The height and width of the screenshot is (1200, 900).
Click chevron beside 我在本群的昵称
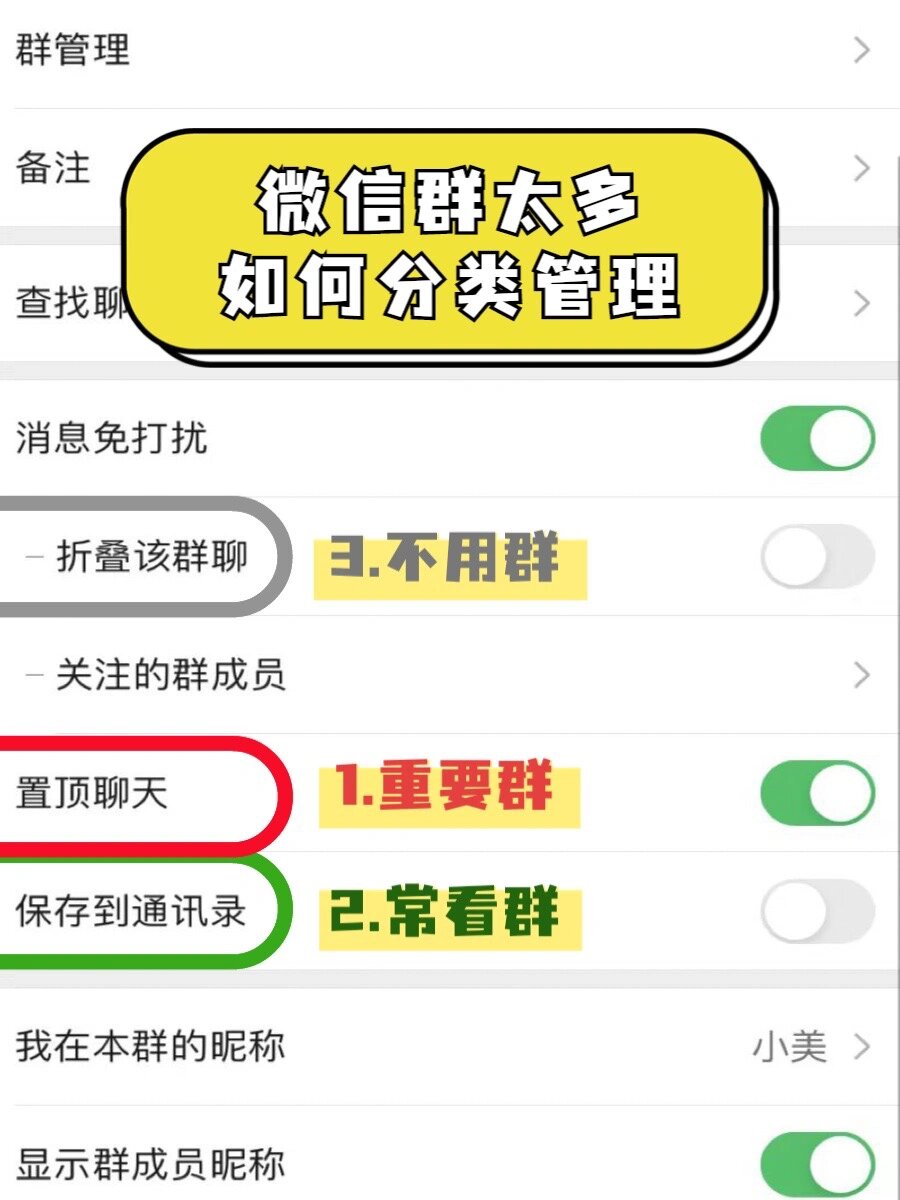(860, 1048)
